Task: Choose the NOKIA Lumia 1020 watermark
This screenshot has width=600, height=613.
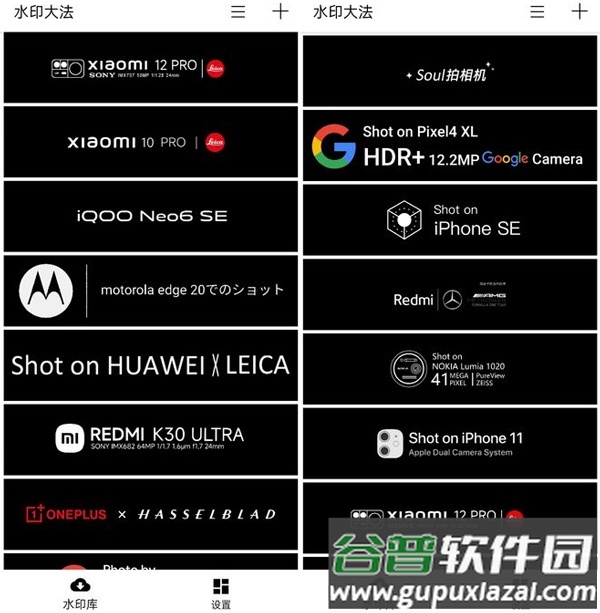Action: pyautogui.click(x=449, y=369)
